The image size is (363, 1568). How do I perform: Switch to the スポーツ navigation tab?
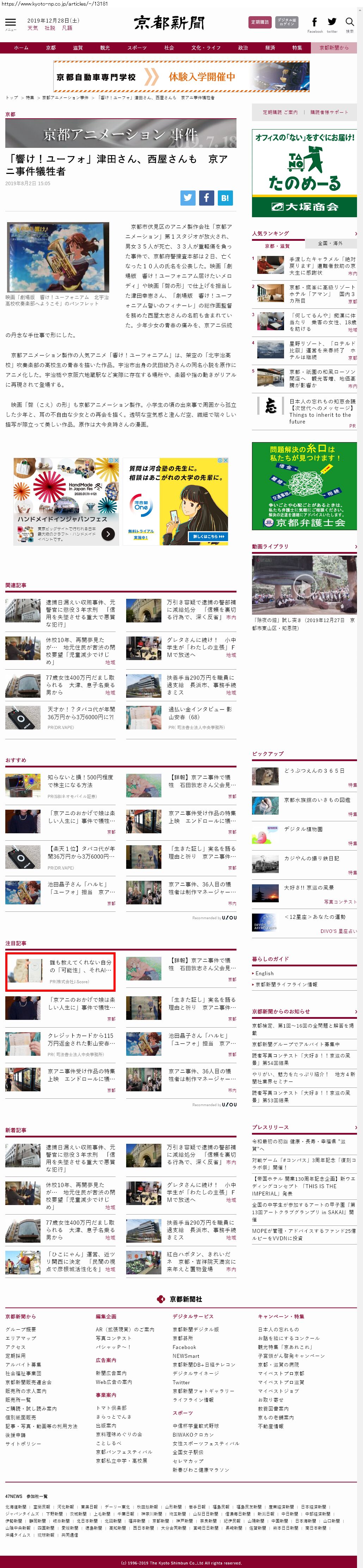coord(136,48)
